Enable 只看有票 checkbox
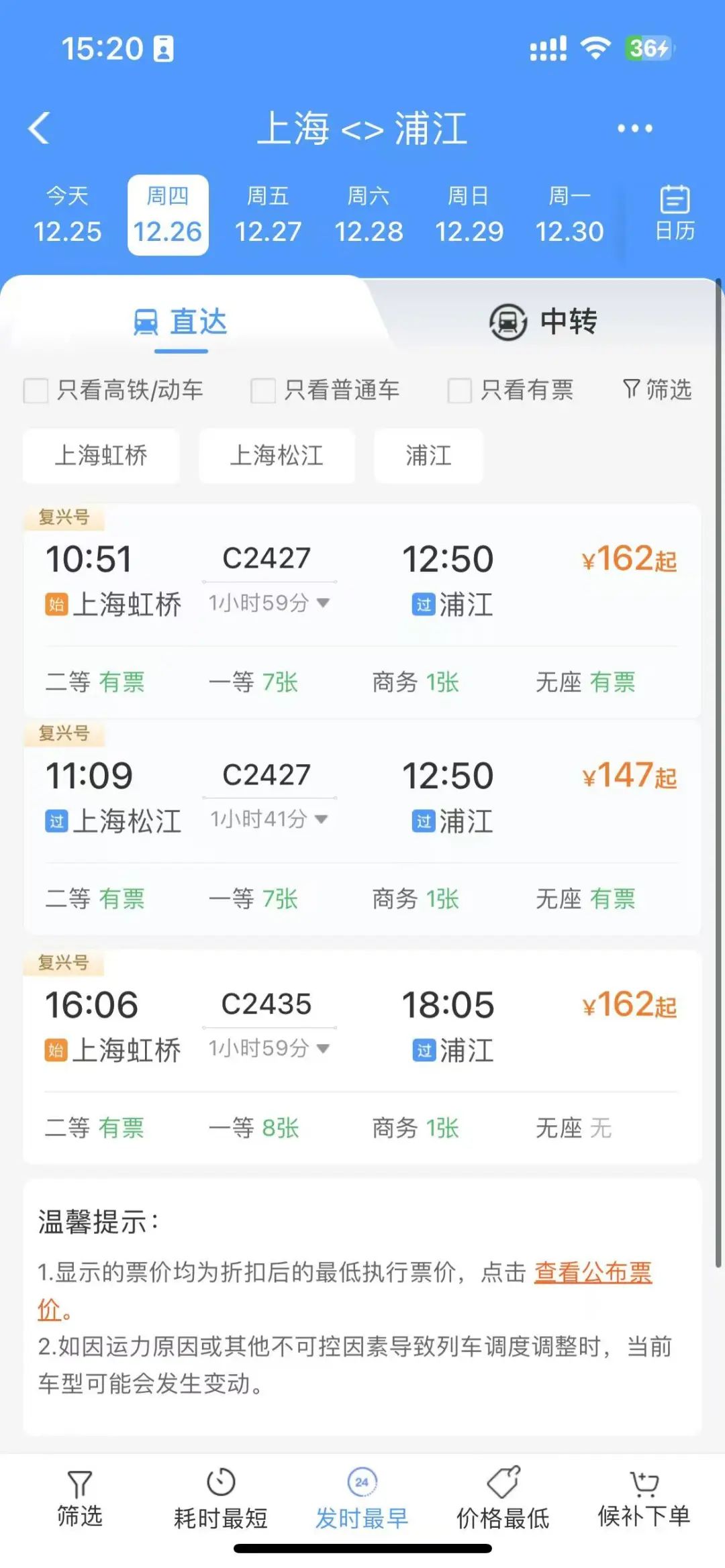Viewport: 725px width, 1568px height. click(511, 390)
